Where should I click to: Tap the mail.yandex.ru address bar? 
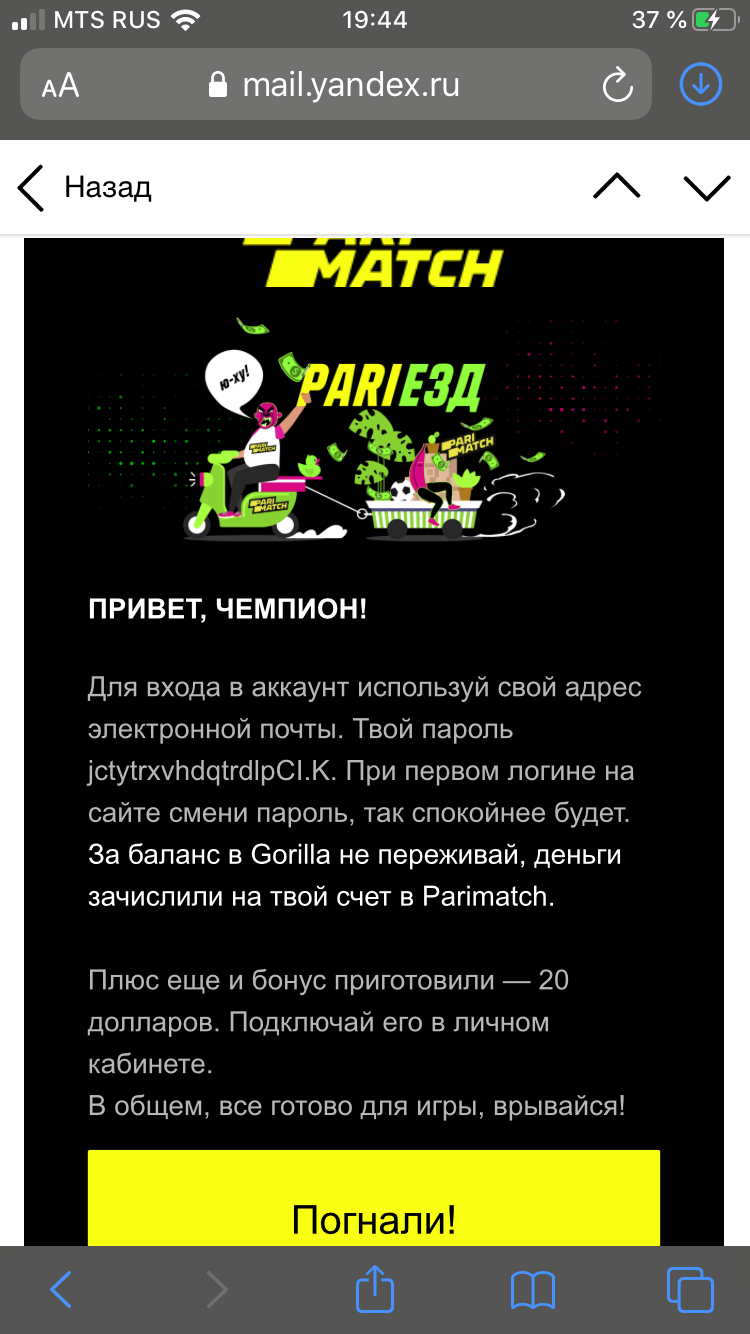point(335,85)
